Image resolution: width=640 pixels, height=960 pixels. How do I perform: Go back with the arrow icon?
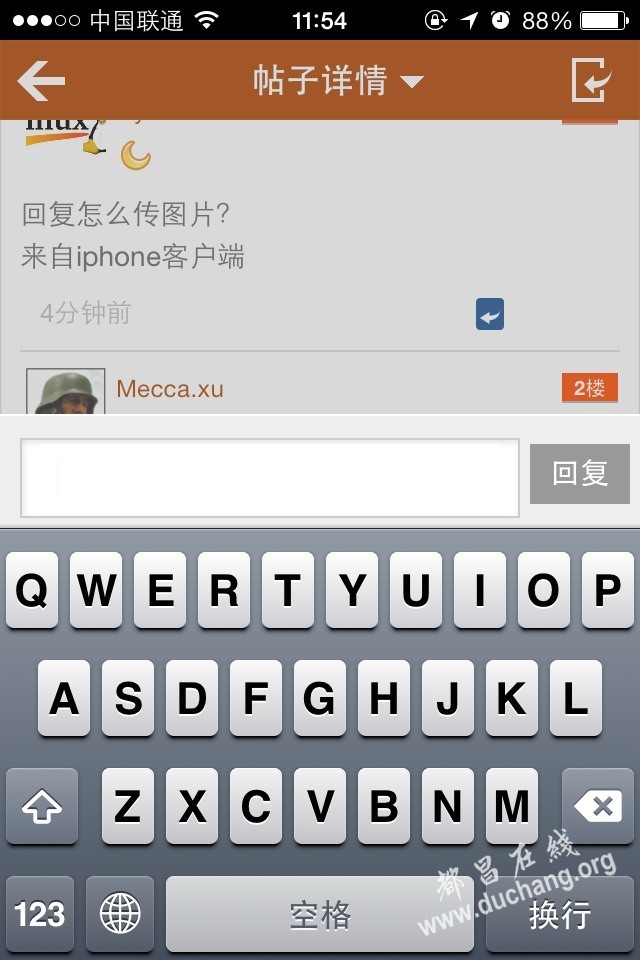pos(42,81)
